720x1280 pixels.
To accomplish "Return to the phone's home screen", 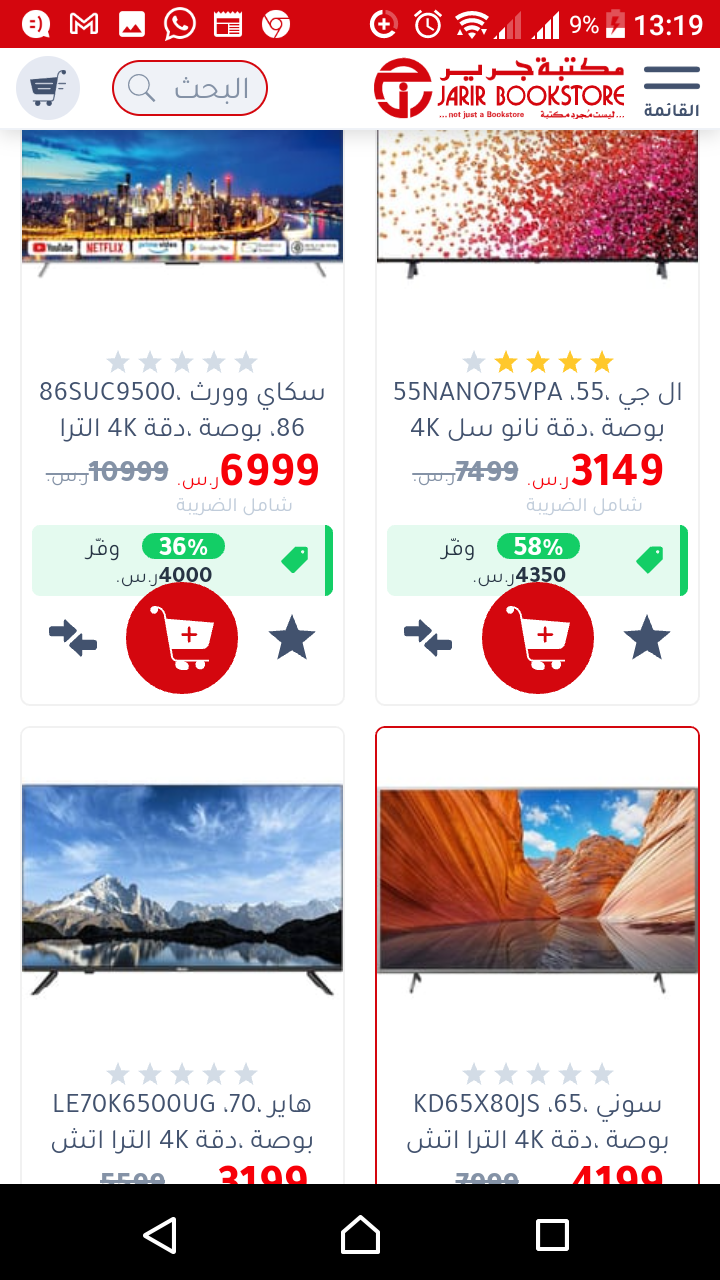I will pyautogui.click(x=360, y=1235).
